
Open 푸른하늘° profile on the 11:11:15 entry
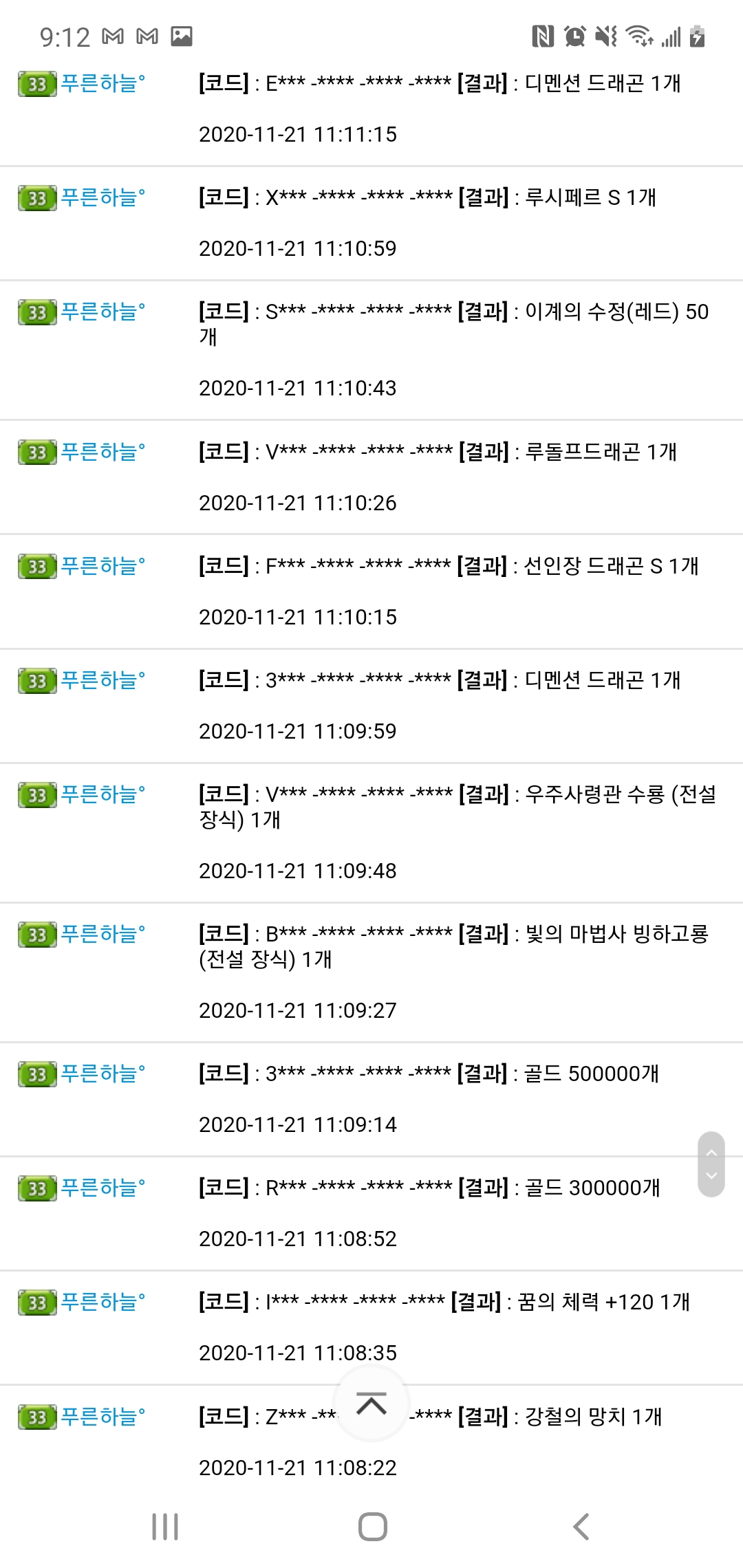click(103, 83)
